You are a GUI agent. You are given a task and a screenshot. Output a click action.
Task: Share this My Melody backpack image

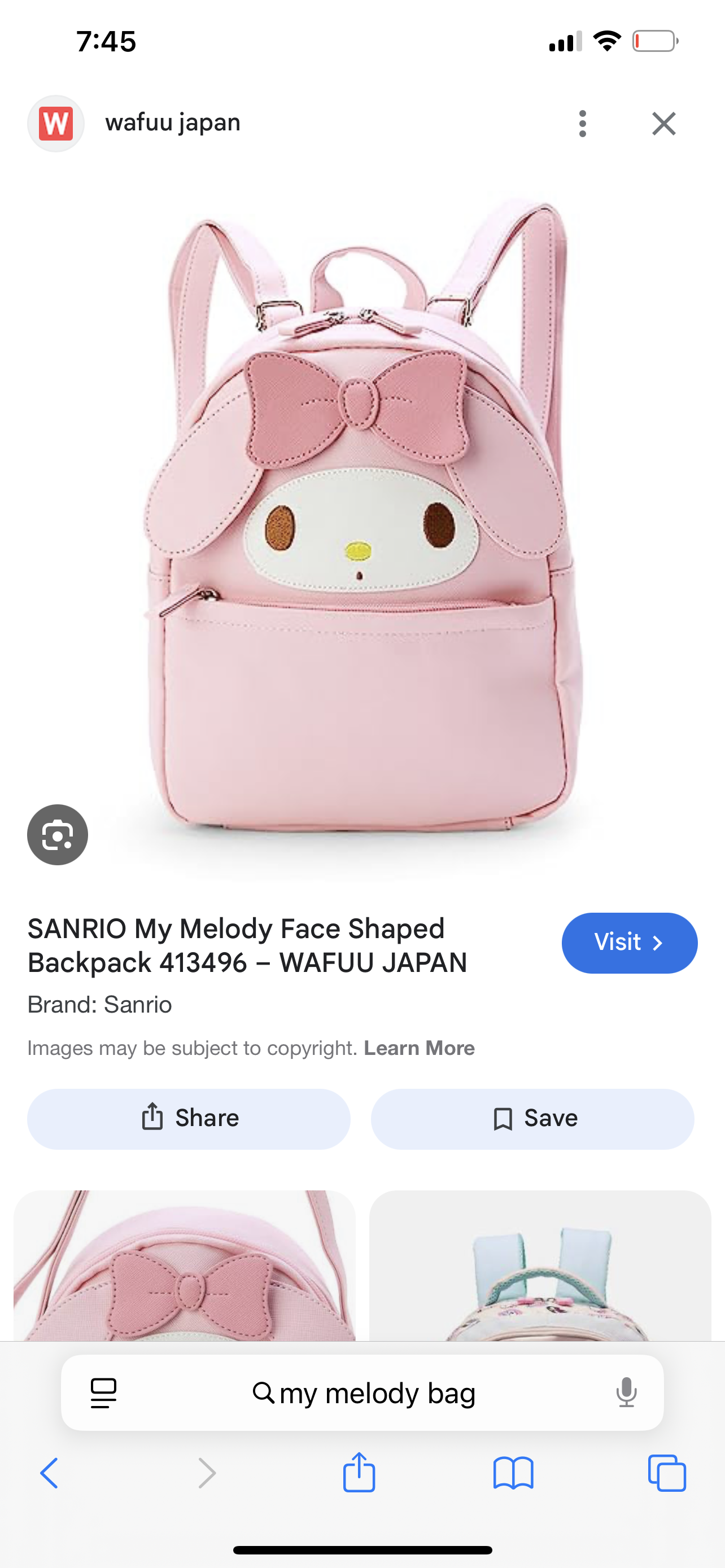tap(189, 1119)
